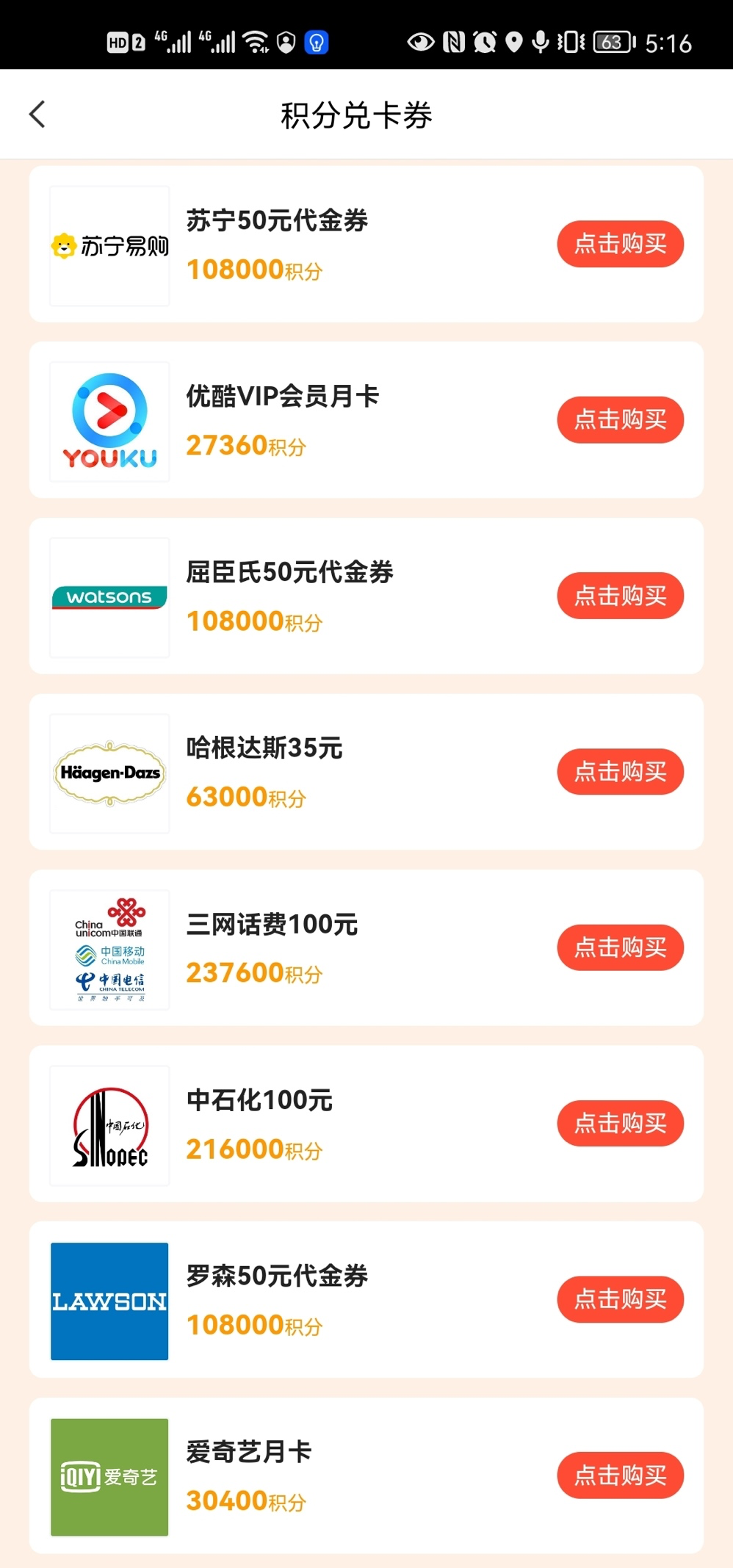This screenshot has height=1568, width=733.
Task: Click the back arrow to leave 积分兑卡券
Action: coord(37,114)
